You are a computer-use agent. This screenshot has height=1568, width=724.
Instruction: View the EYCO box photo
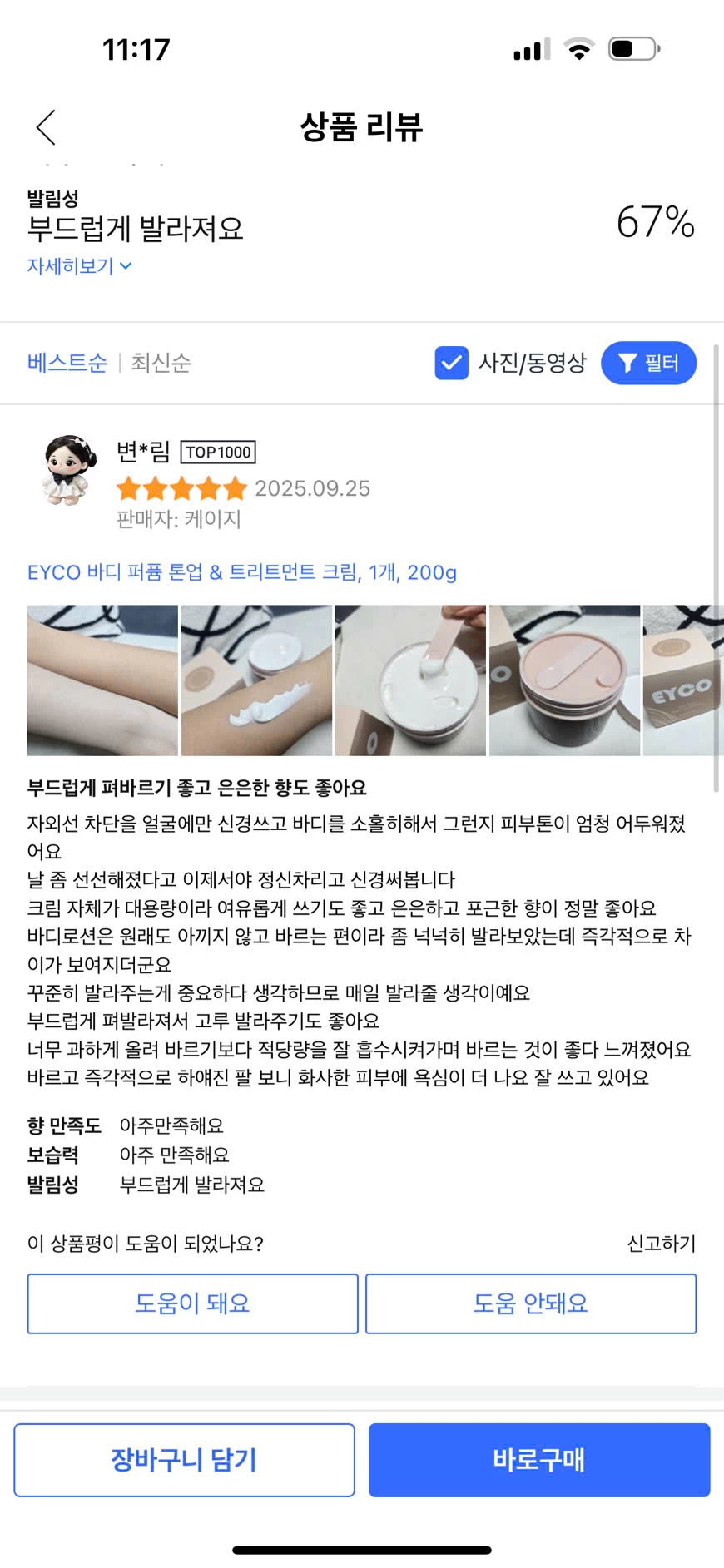(x=682, y=680)
